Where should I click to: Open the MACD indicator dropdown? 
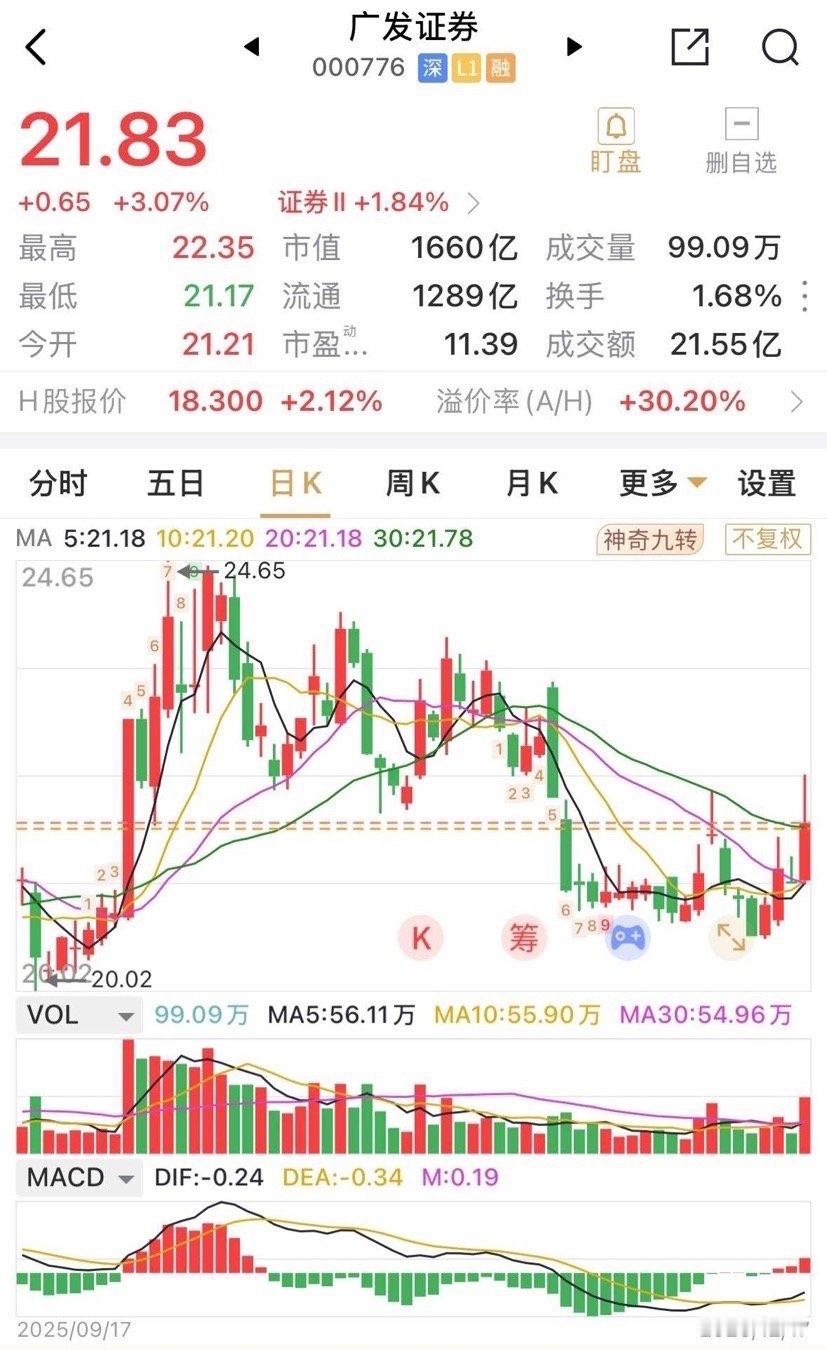point(79,1177)
